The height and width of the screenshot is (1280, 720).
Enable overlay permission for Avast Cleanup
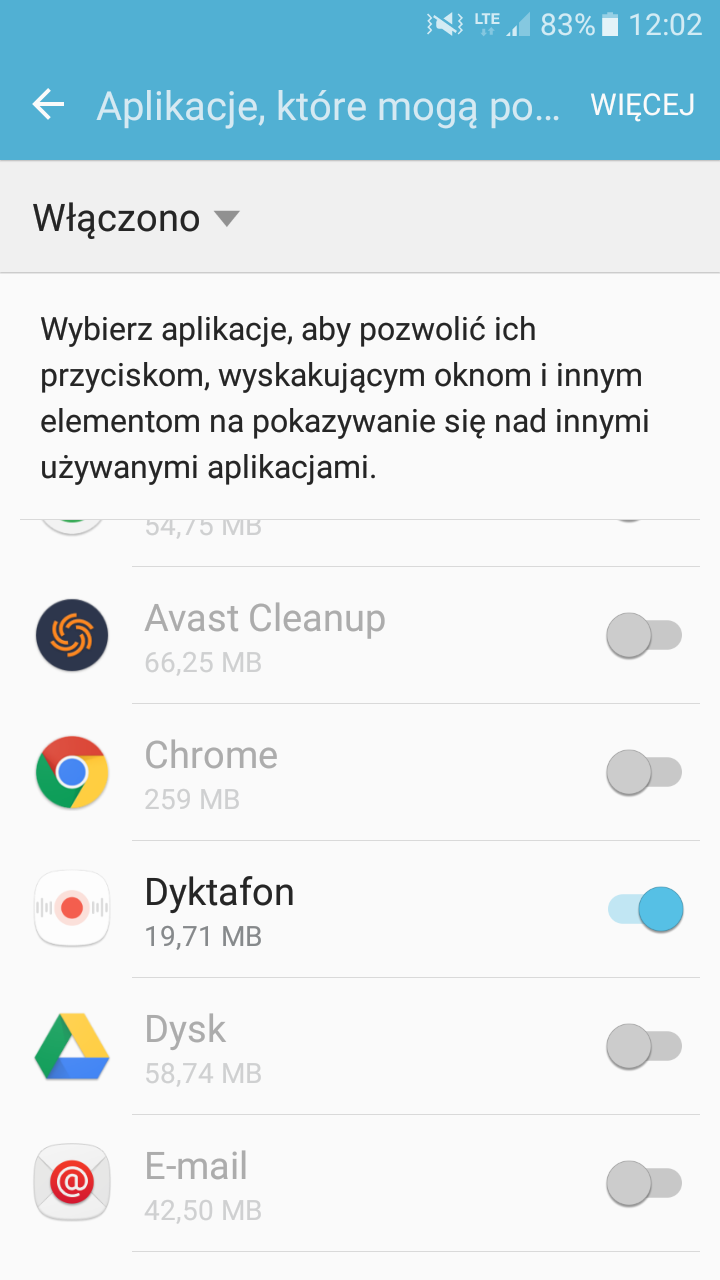(644, 636)
